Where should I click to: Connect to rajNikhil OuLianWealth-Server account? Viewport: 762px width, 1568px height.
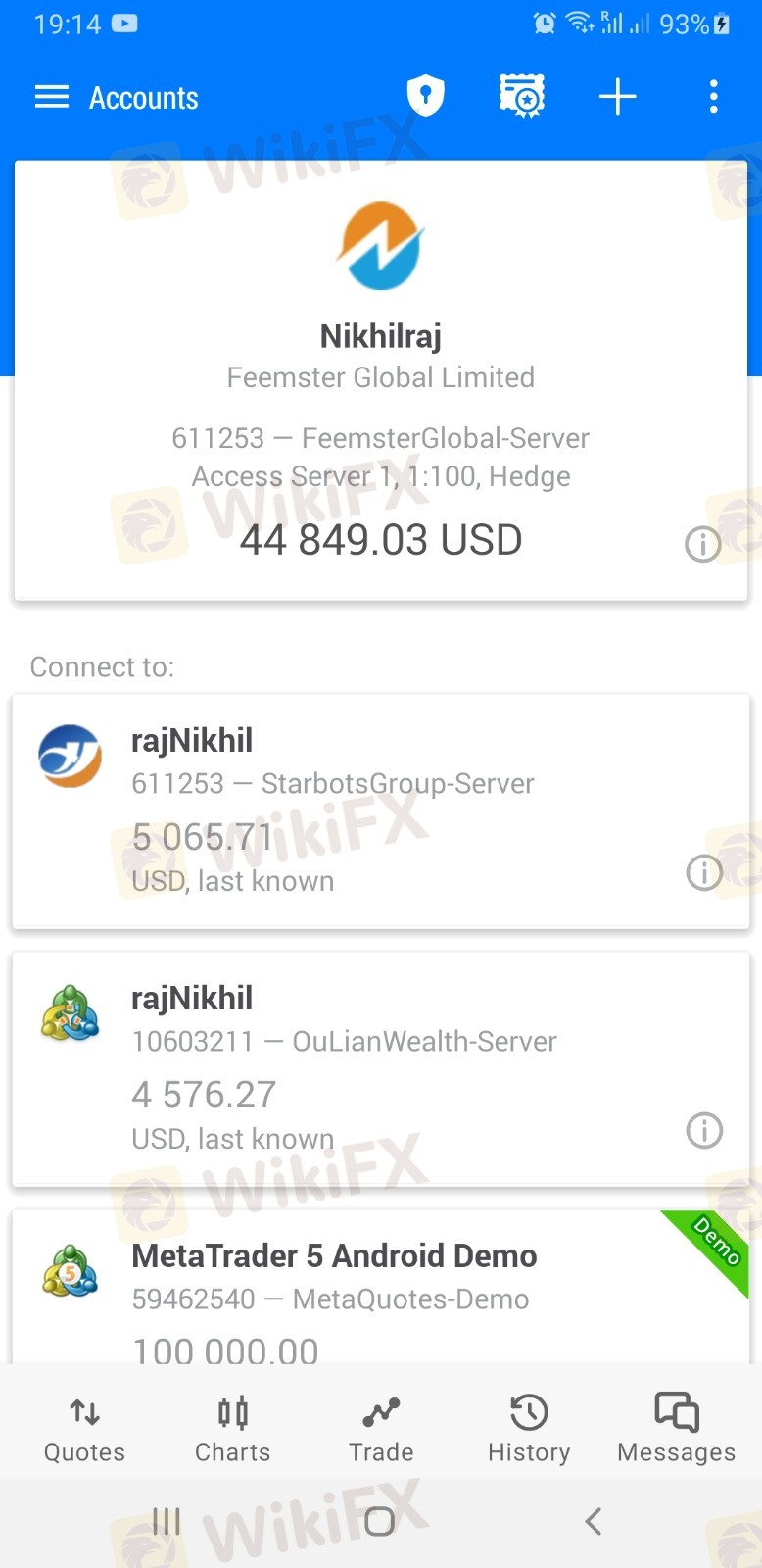coord(380,1068)
